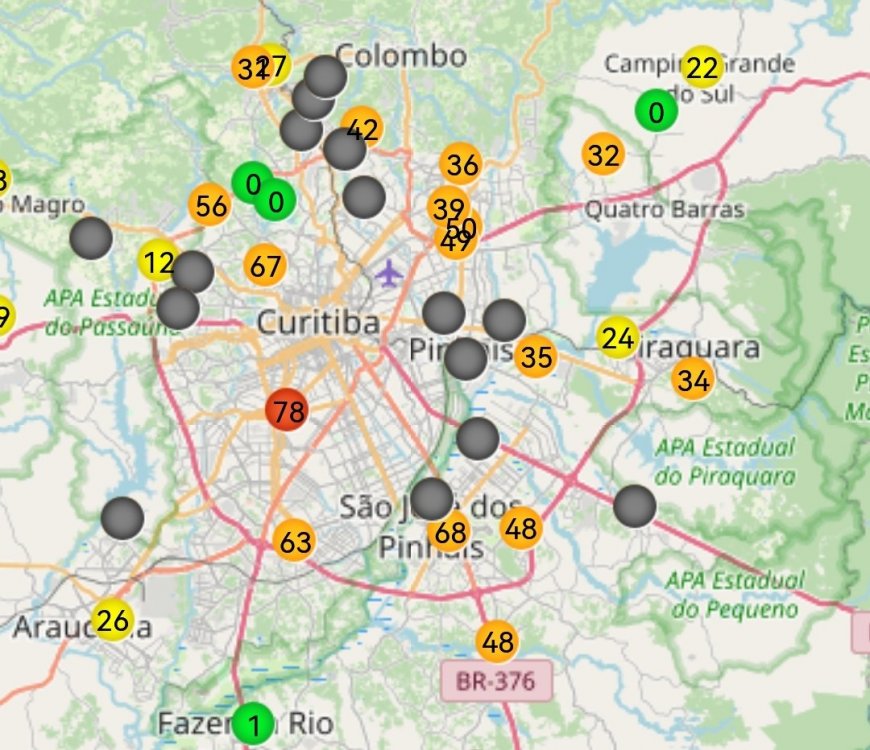Select the 35 marker near Pinhais
Screen dimensions: 870x750
(x=536, y=357)
